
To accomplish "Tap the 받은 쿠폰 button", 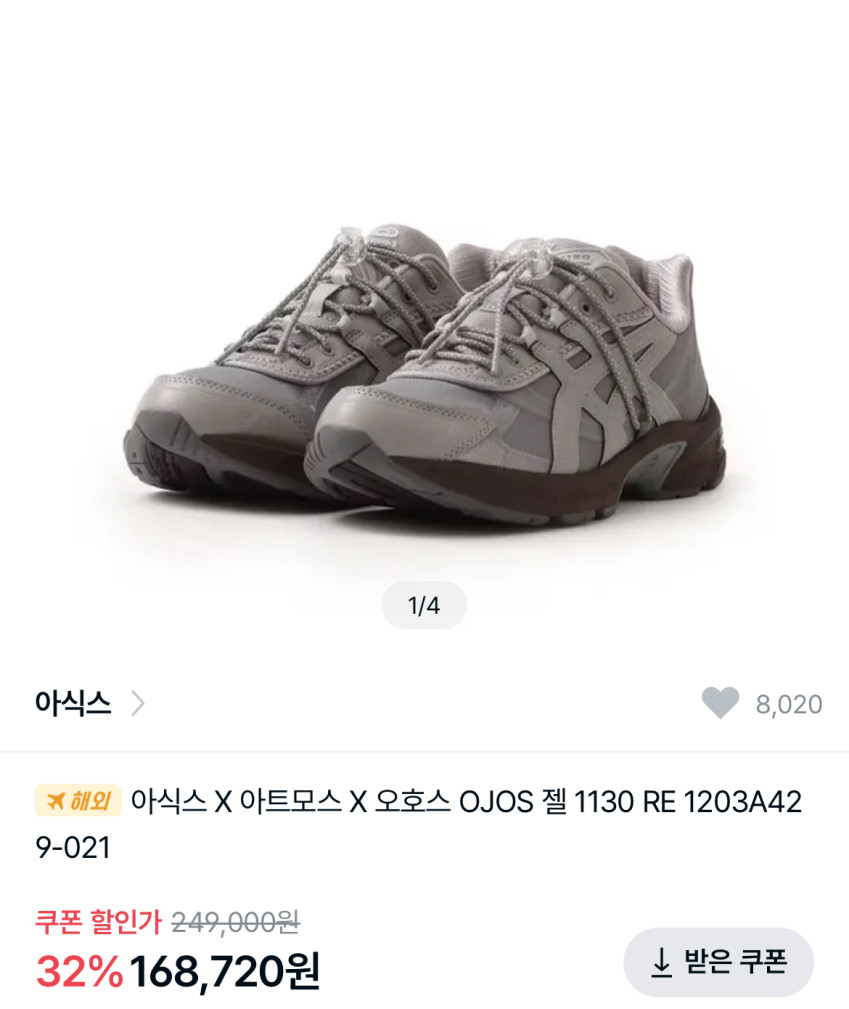I will point(719,962).
